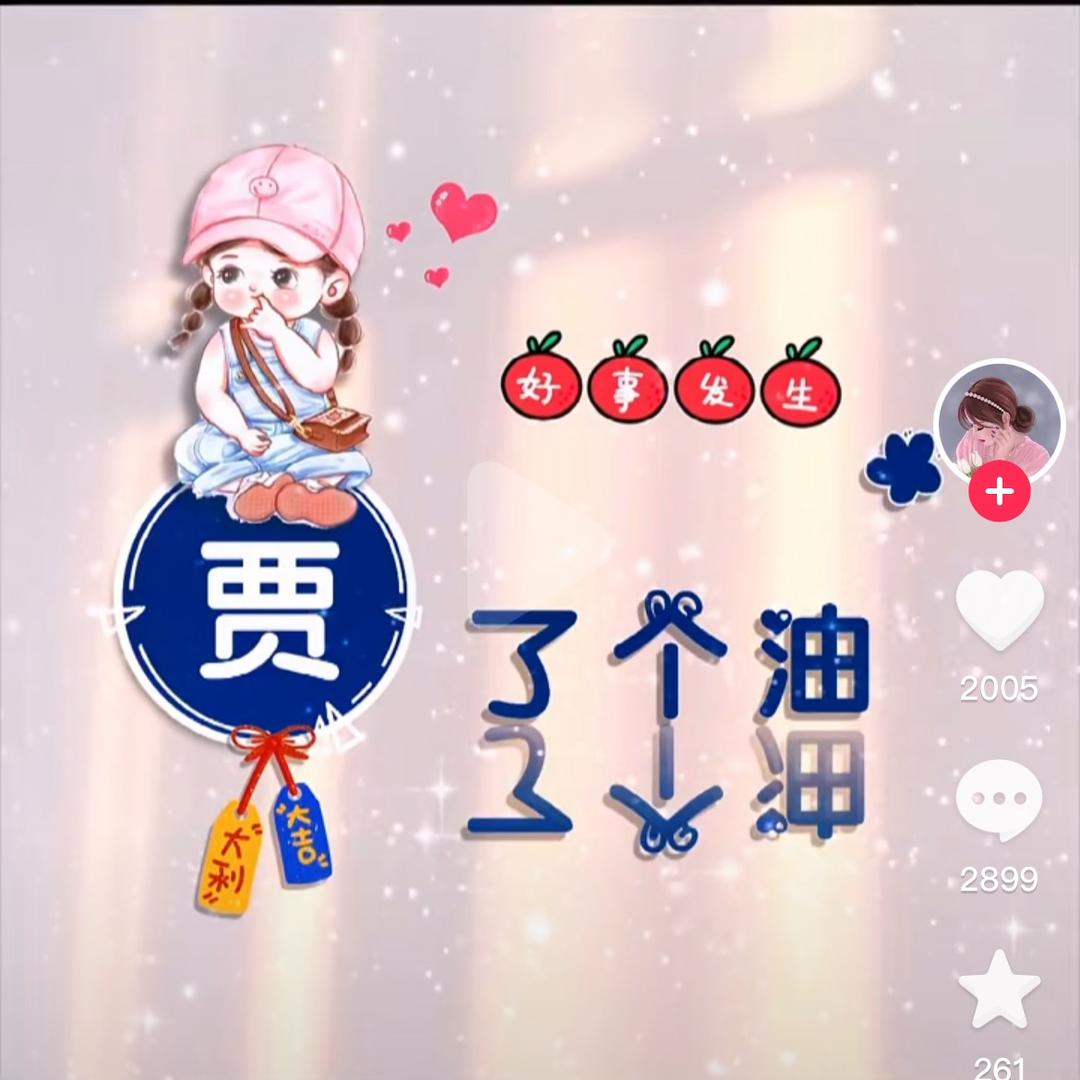Open the comments on this video
Screen dimensions: 1080x1080
pyautogui.click(x=999, y=800)
